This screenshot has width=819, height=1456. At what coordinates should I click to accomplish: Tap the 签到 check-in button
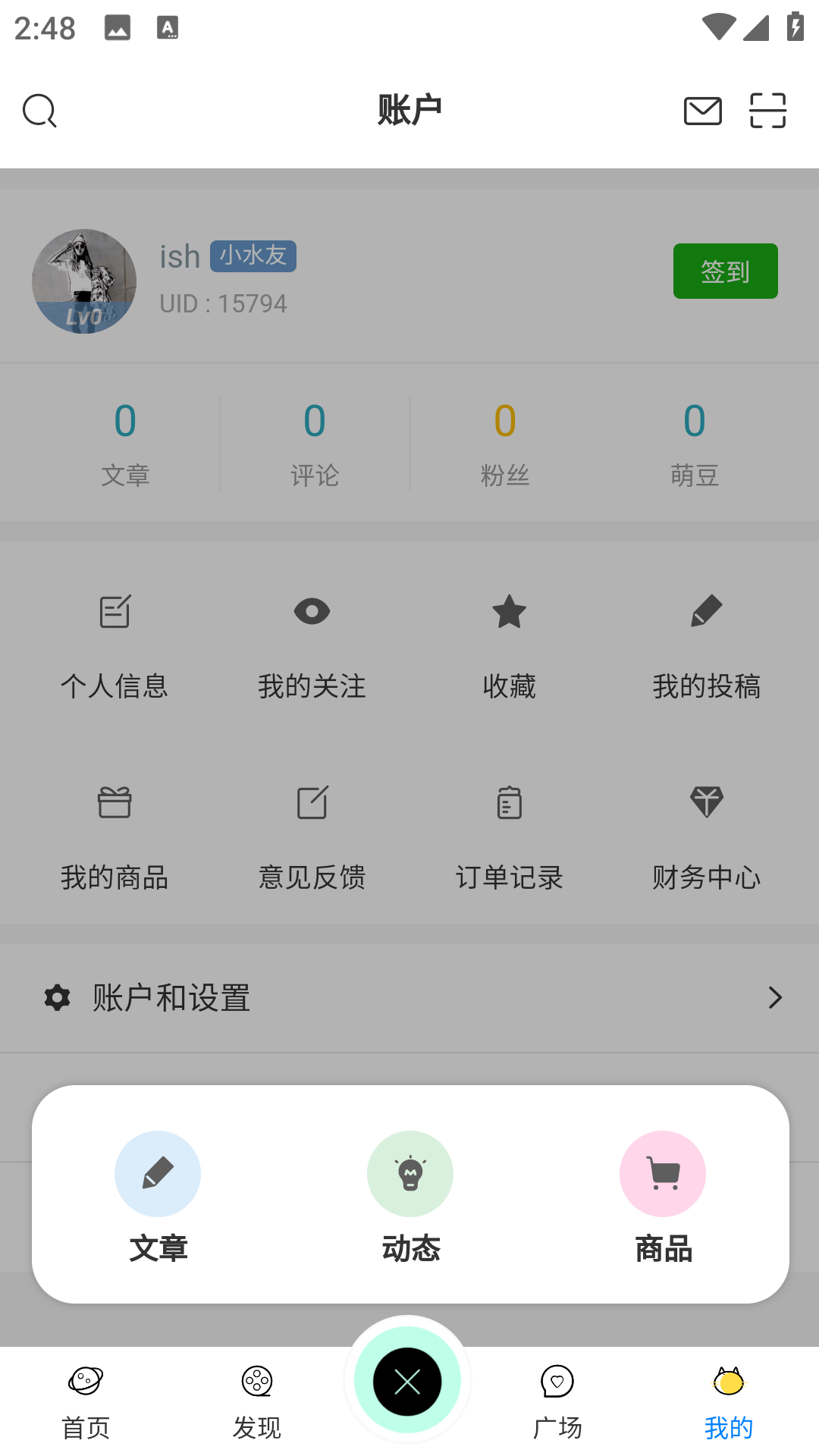click(725, 271)
